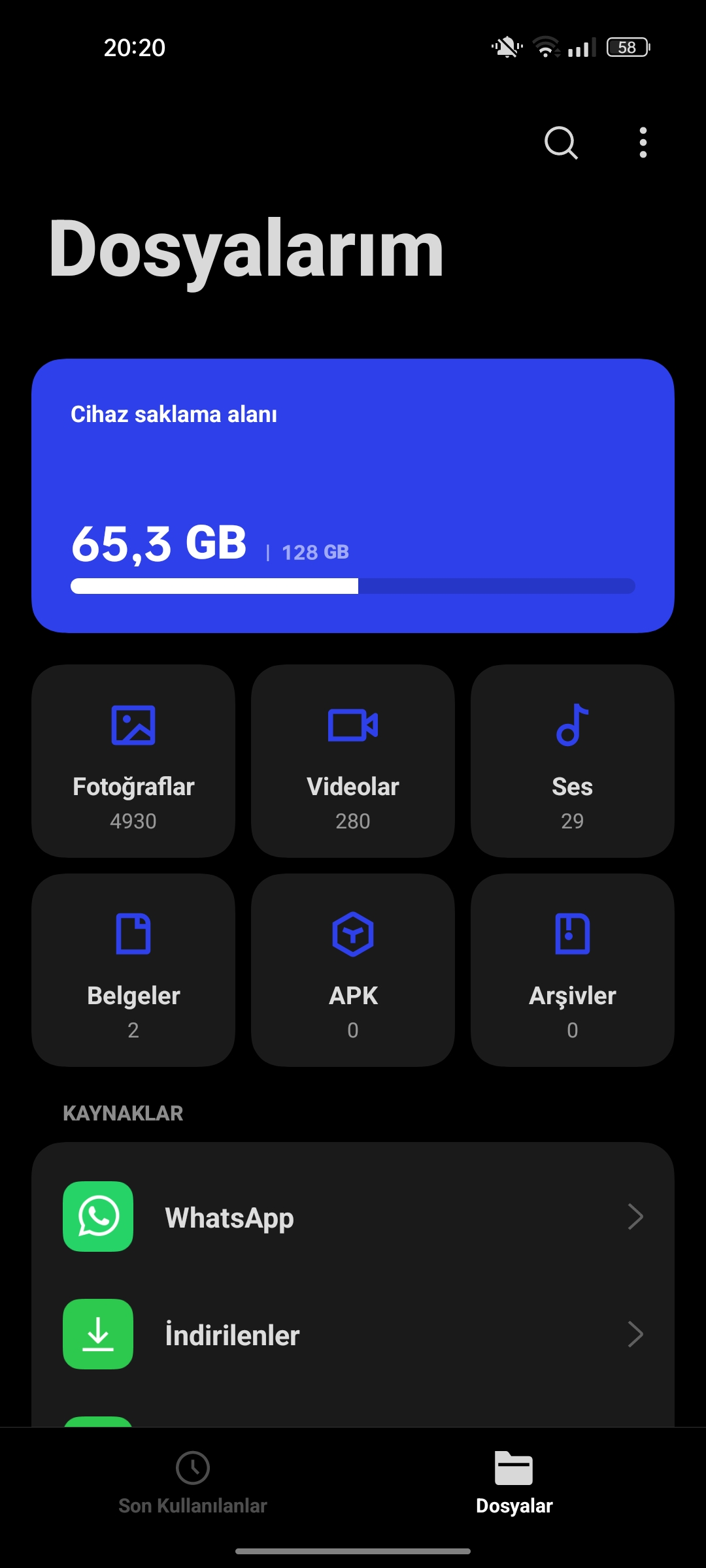706x1568 pixels.
Task: Open the İndirilenler folder
Action: point(353,1334)
